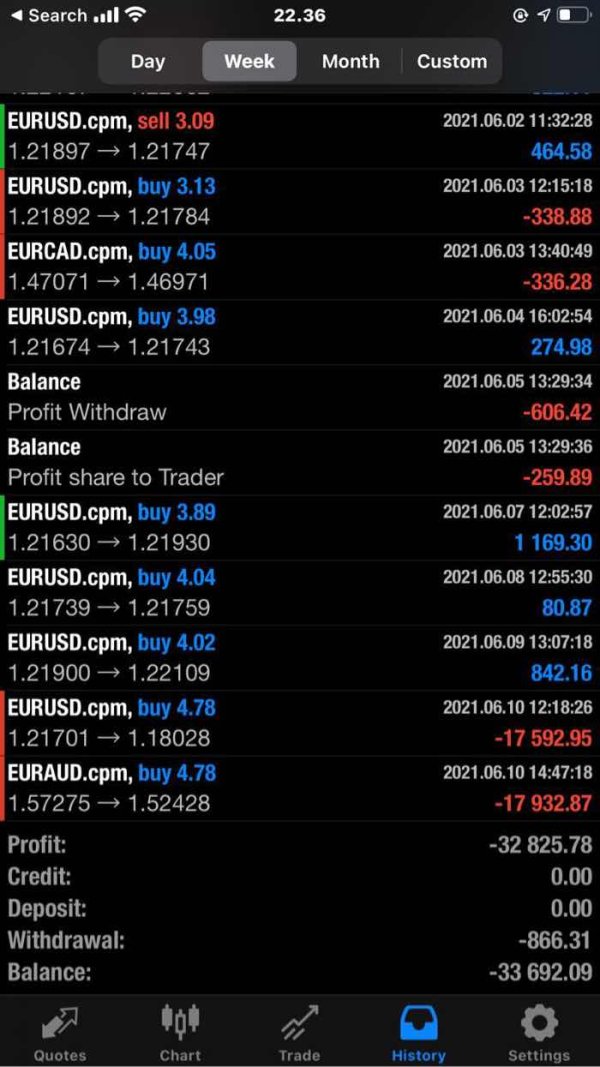Open the Profit Withdraw balance entry
The image size is (600, 1067).
(x=300, y=397)
